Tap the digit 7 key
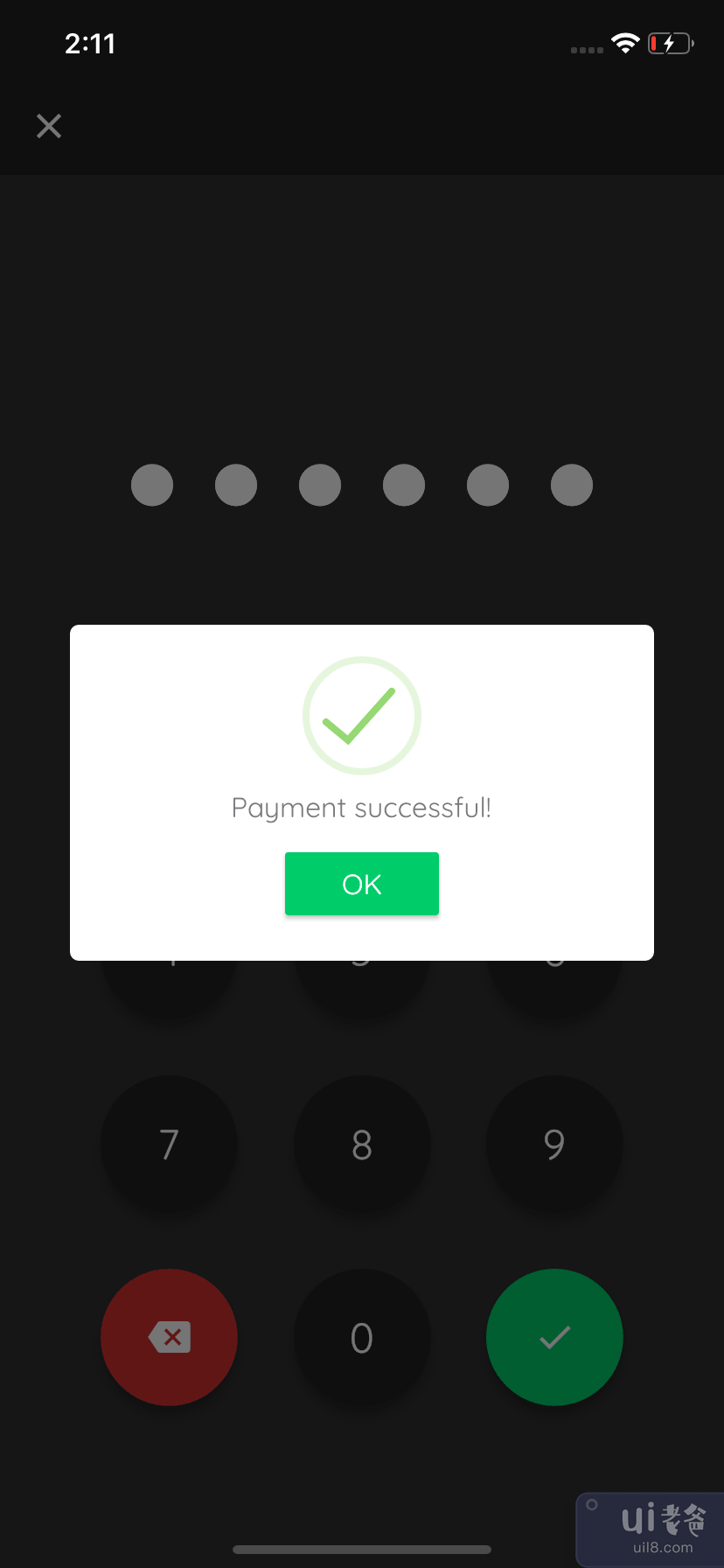This screenshot has height=1568, width=724. 169,1144
